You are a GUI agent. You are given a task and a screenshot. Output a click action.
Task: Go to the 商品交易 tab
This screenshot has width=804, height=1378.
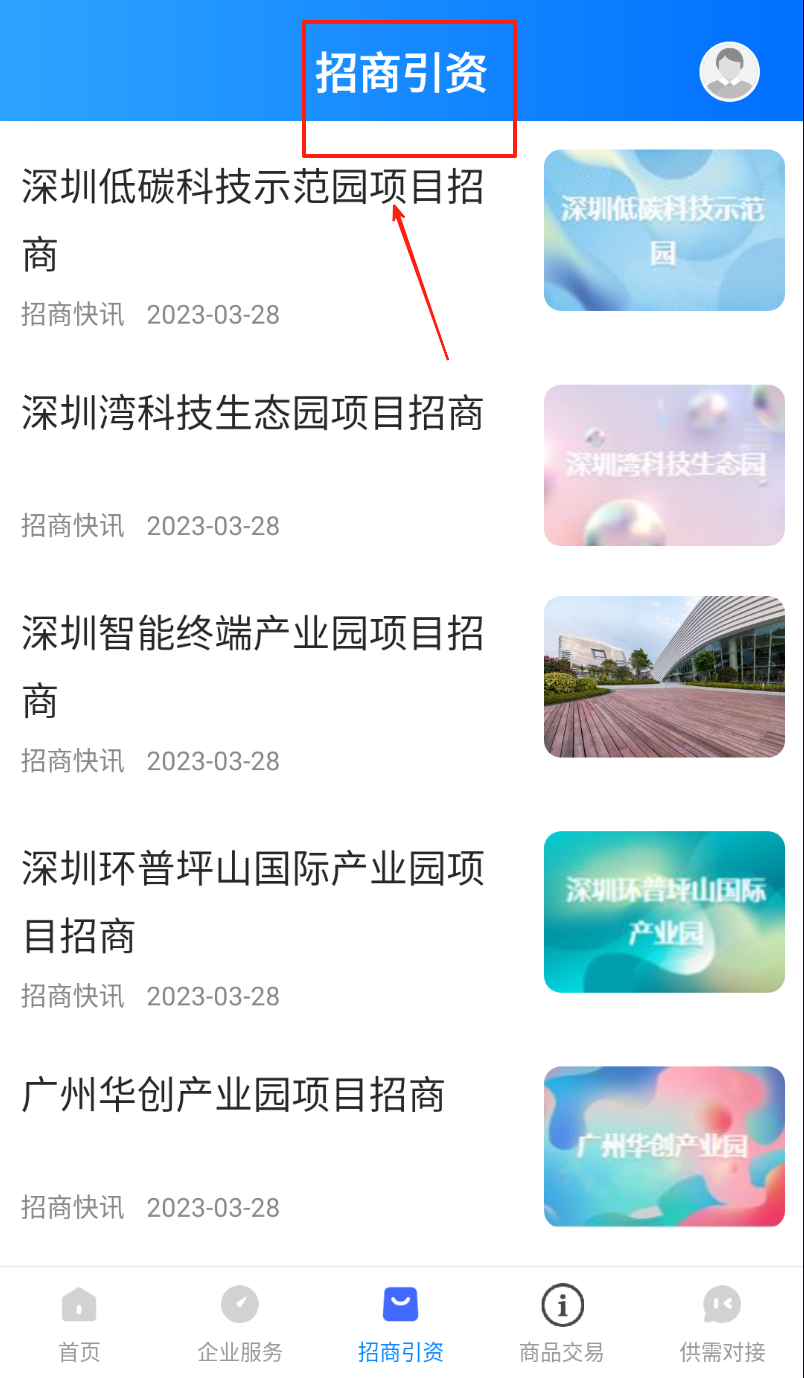coord(562,1323)
